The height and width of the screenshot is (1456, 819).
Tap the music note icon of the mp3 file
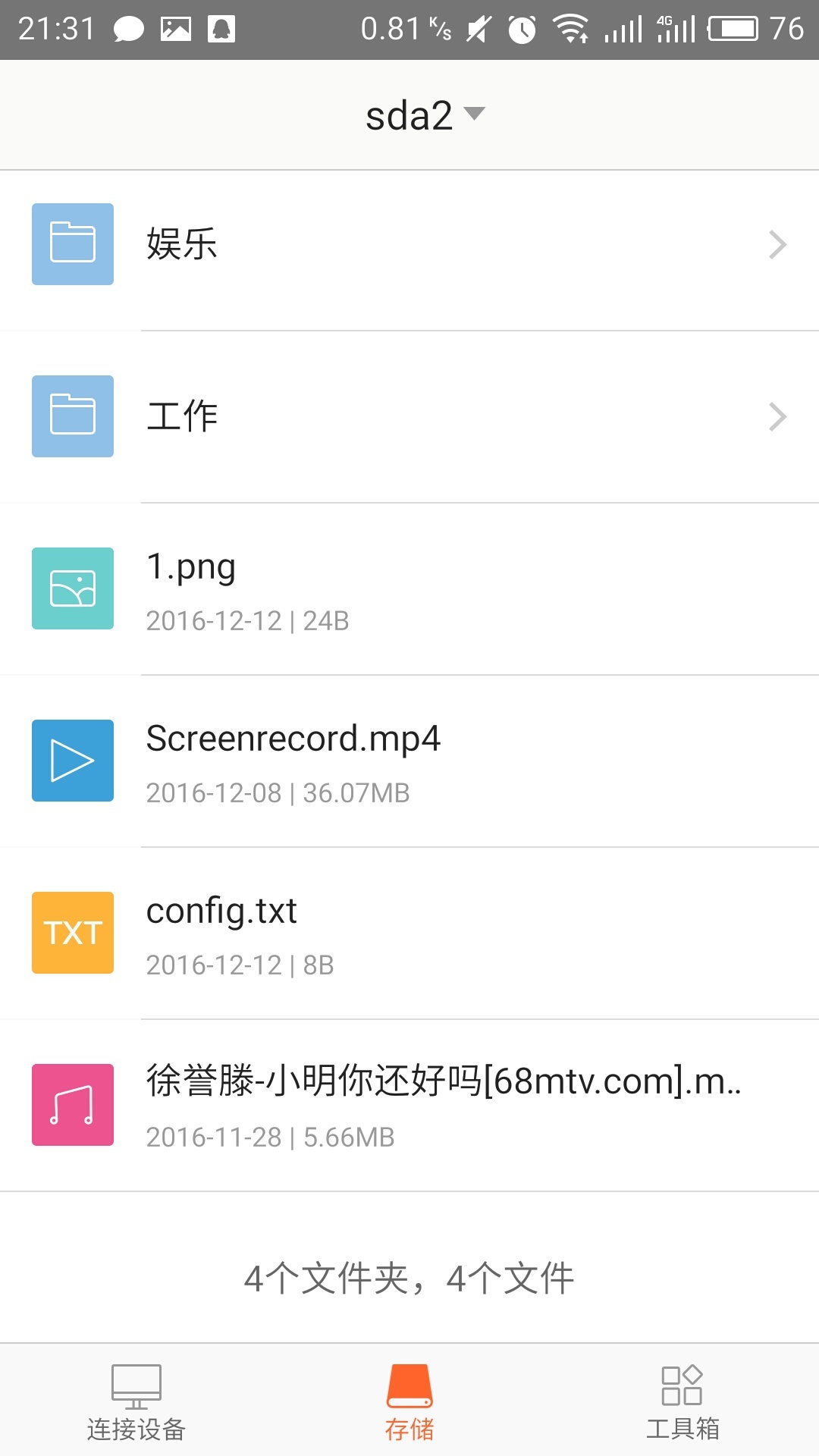click(71, 1104)
